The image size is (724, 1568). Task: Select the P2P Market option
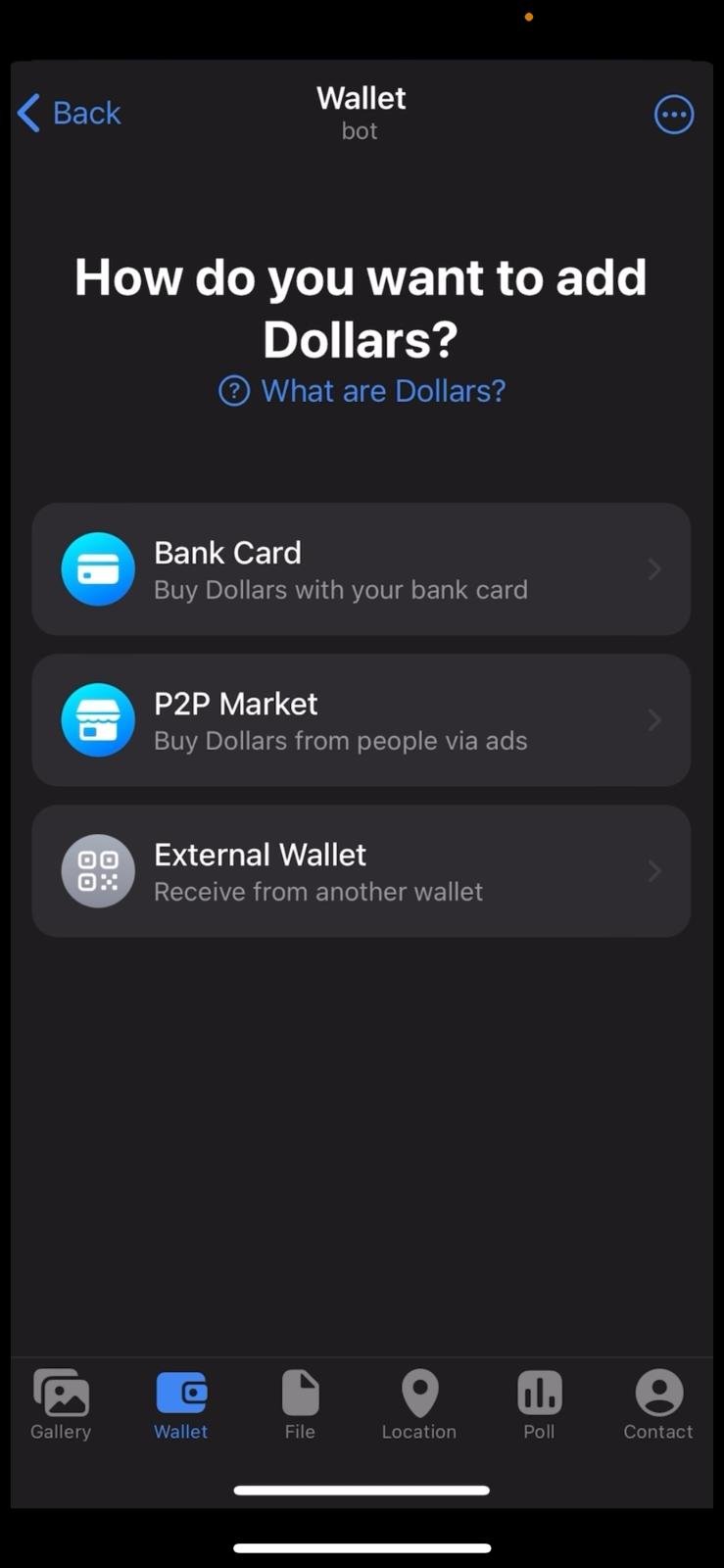(x=361, y=720)
